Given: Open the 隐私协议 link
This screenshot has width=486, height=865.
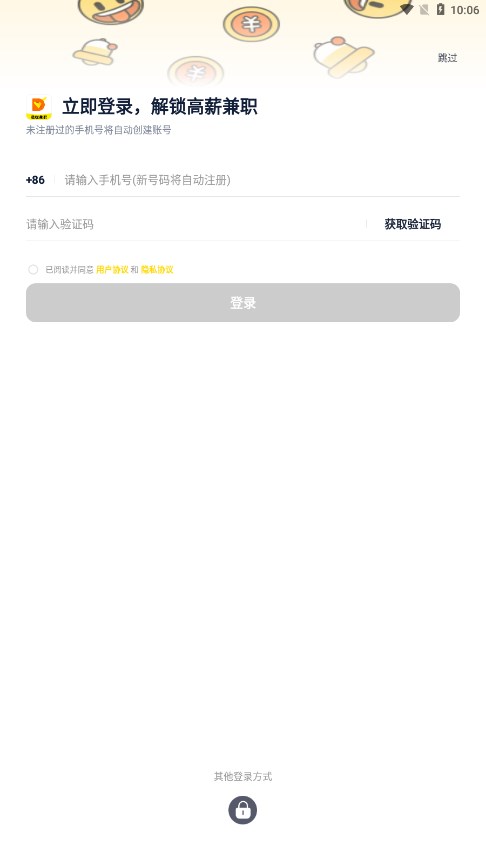Looking at the screenshot, I should [157, 269].
